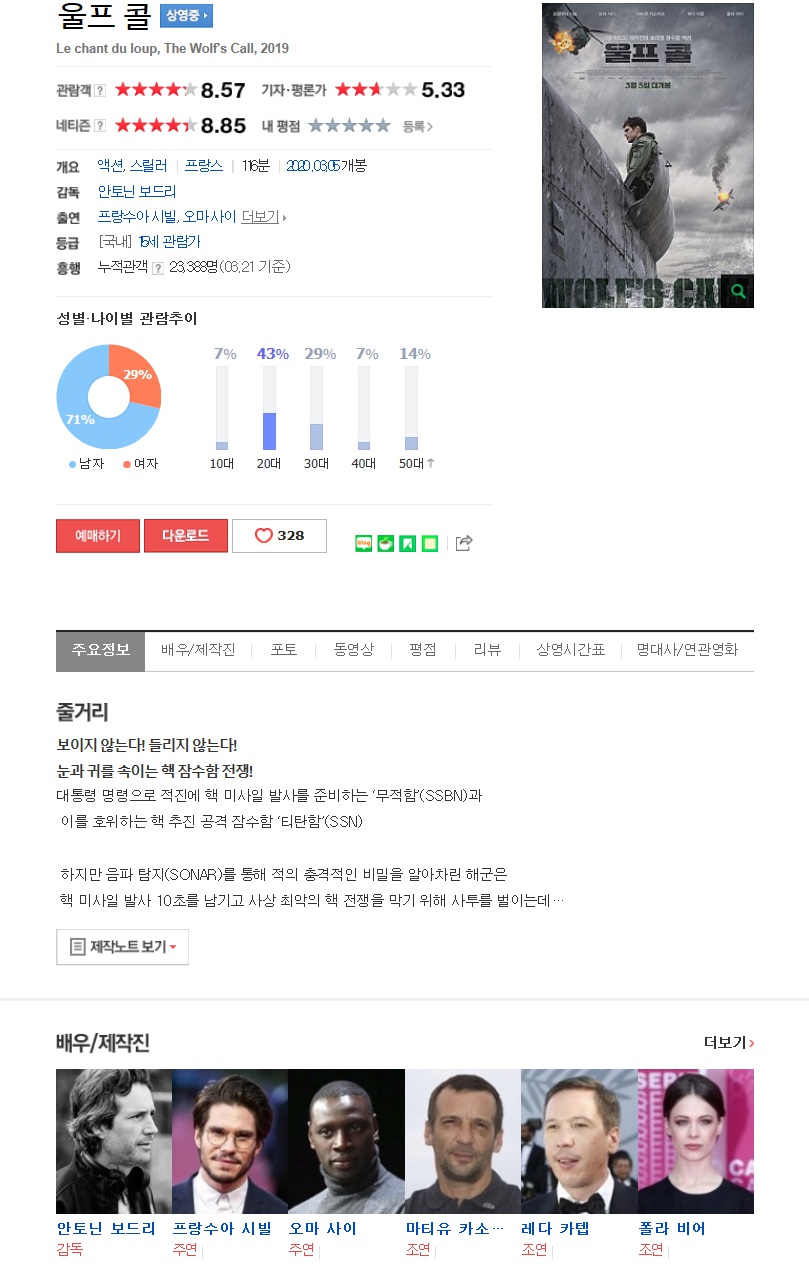Open director 안토닌 보드리 link in the info list
This screenshot has width=809, height=1284.
pyautogui.click(x=137, y=191)
